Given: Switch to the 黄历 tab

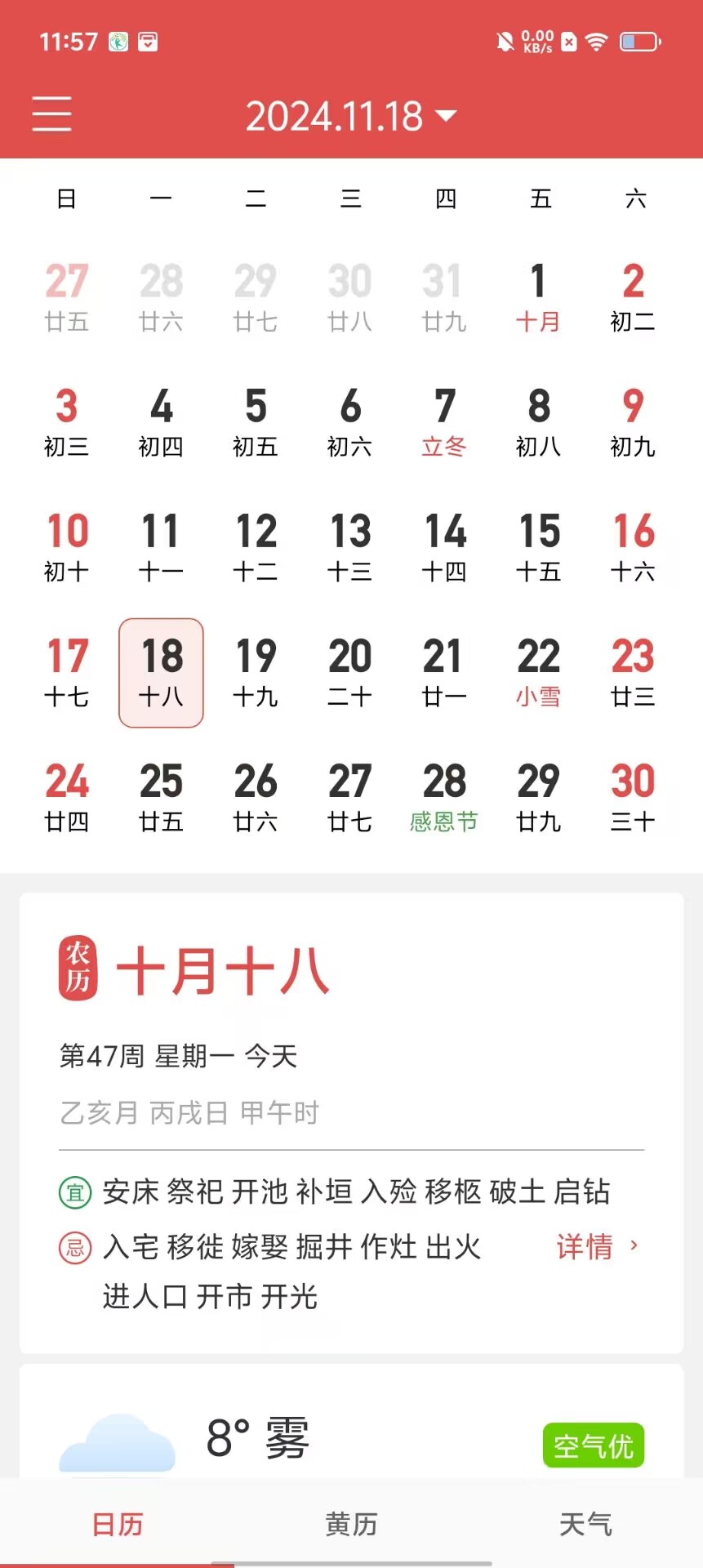Looking at the screenshot, I should [351, 1524].
